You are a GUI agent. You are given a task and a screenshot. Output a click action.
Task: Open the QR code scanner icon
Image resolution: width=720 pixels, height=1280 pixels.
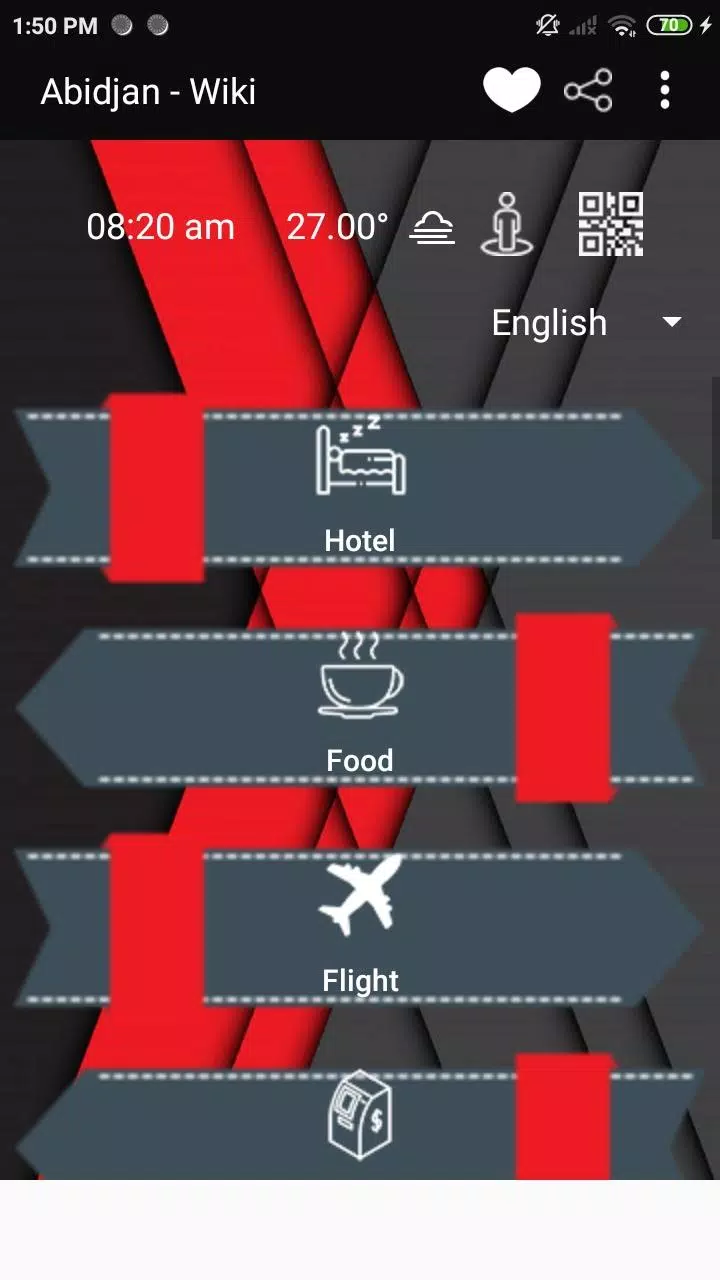610,224
